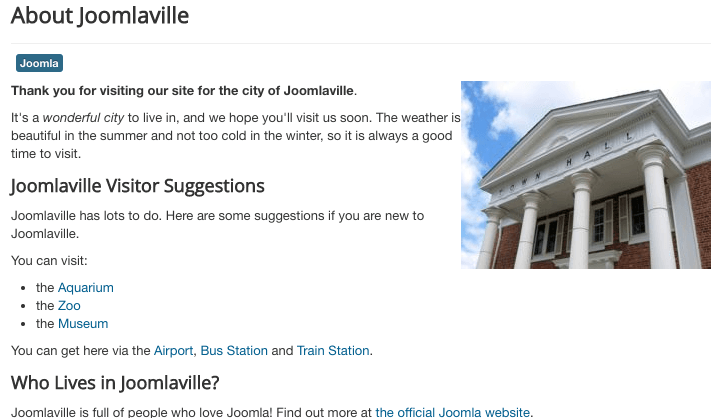Visit the Museum link
717x418 pixels.
point(83,324)
